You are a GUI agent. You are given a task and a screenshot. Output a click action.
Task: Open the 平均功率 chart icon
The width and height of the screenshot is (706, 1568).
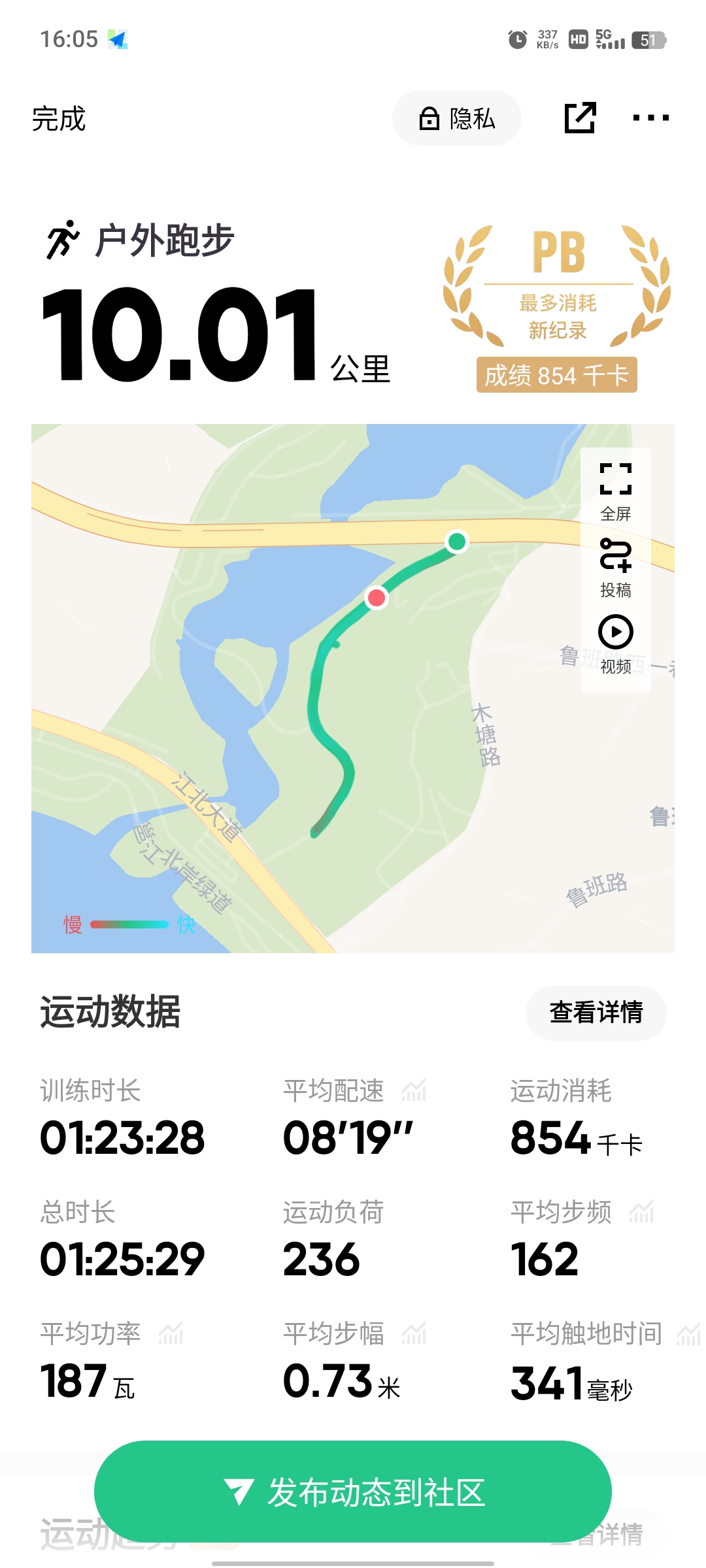(x=171, y=1333)
